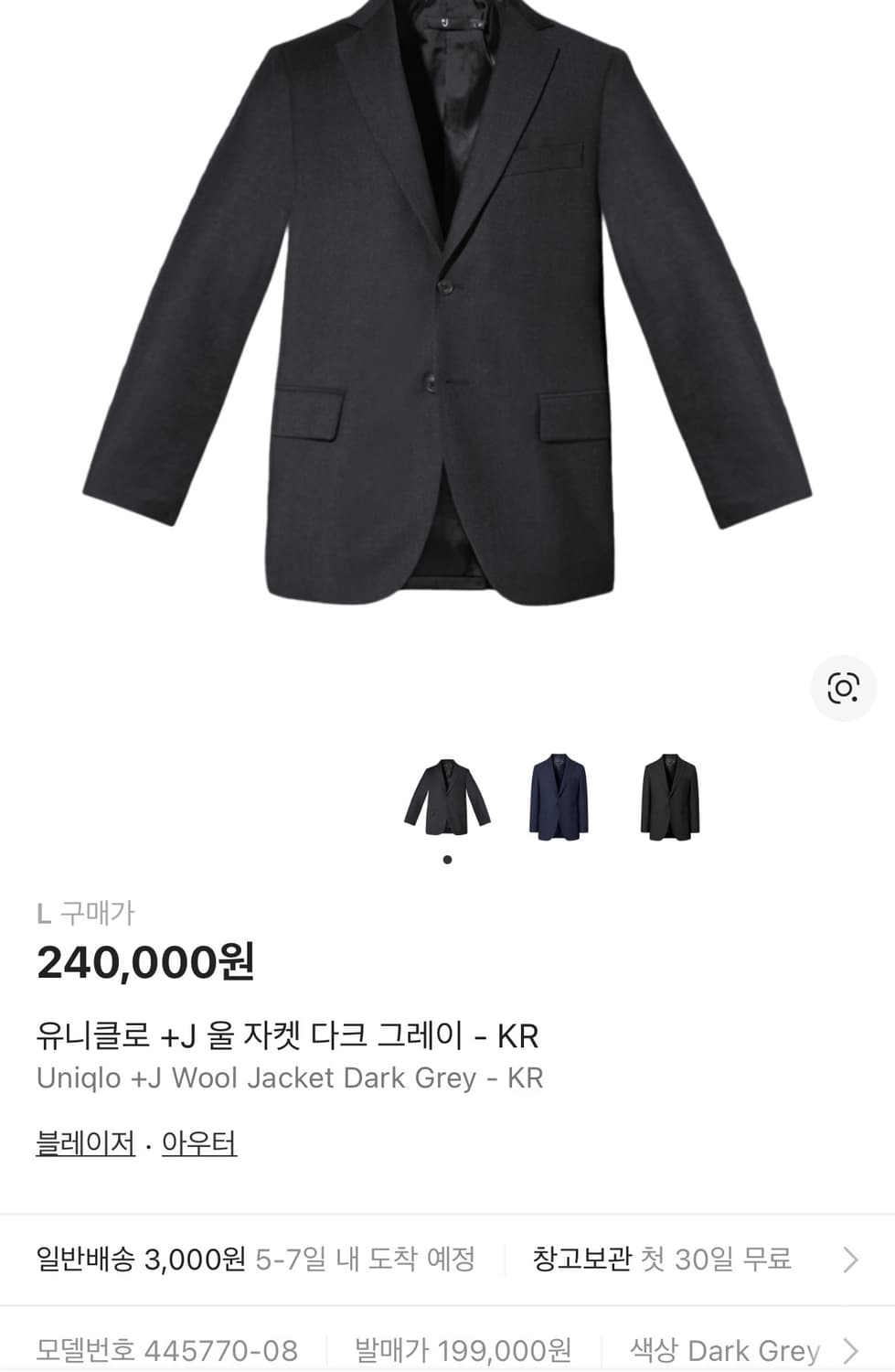
Task: Open the 아우터 category link
Action: pyautogui.click(x=199, y=1142)
